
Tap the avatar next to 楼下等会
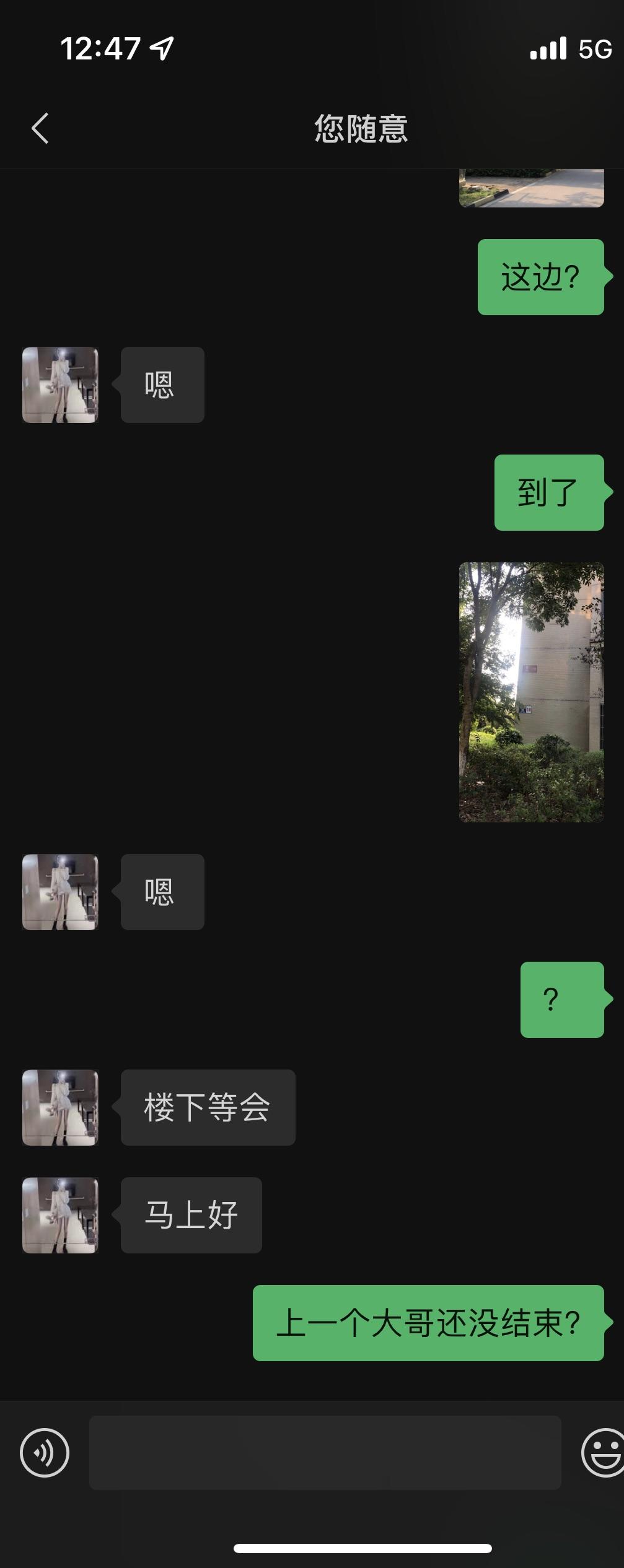point(59,1108)
